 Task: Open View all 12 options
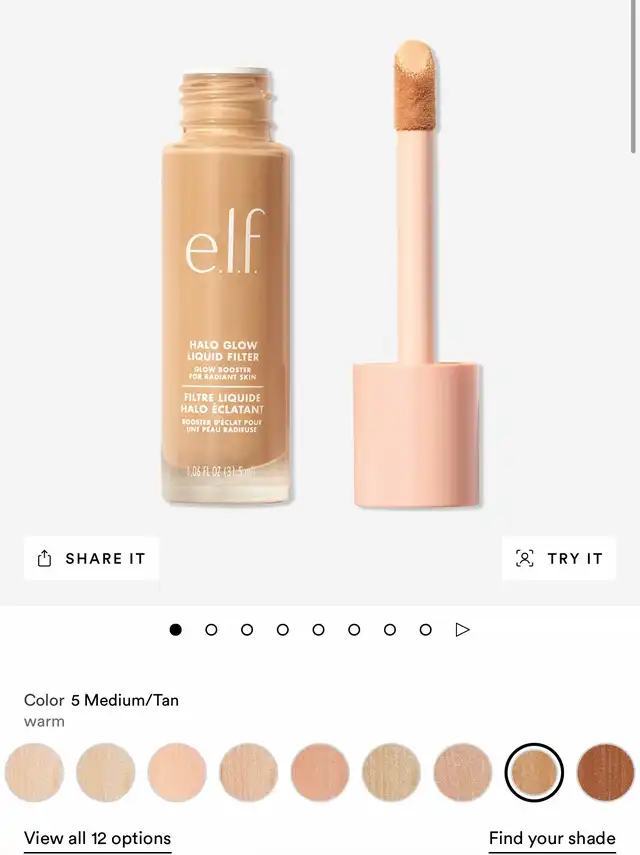[97, 838]
